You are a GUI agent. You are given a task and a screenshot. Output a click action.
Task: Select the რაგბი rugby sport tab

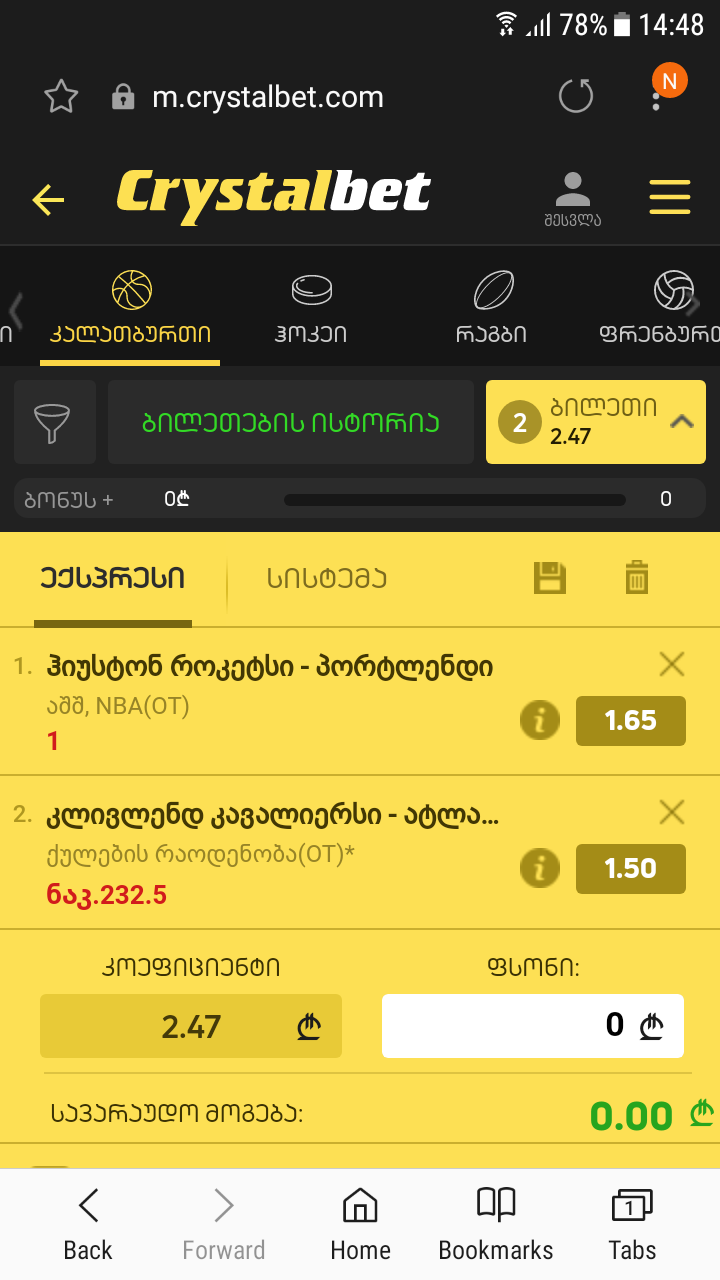point(491,308)
